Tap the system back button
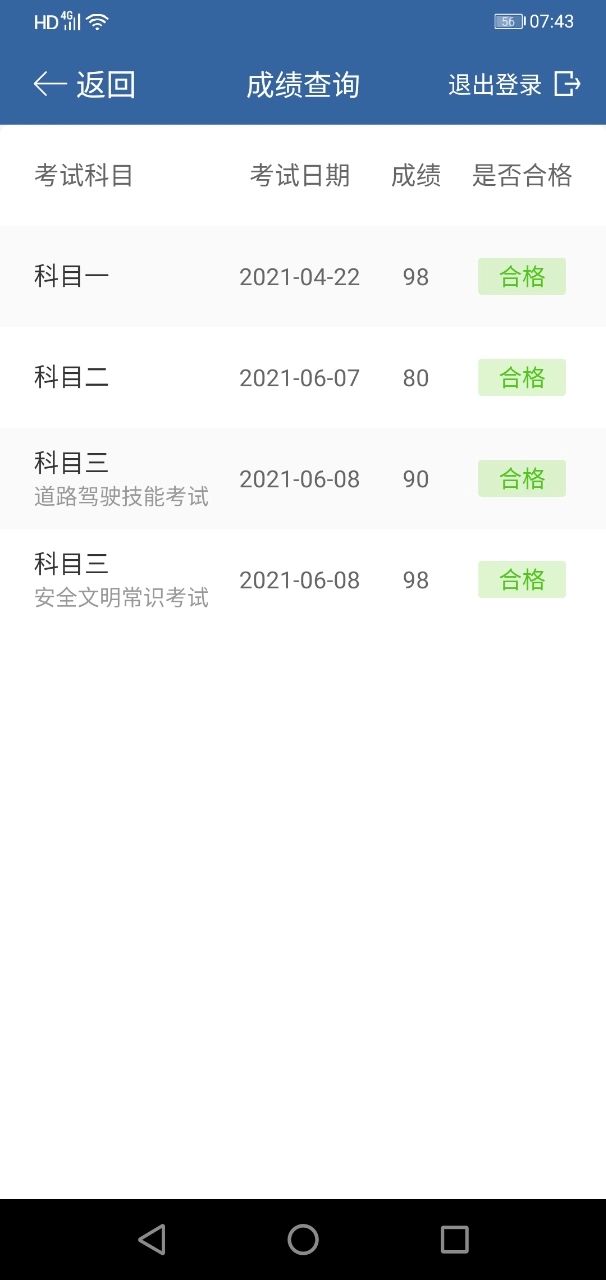This screenshot has width=606, height=1280. click(x=152, y=1240)
